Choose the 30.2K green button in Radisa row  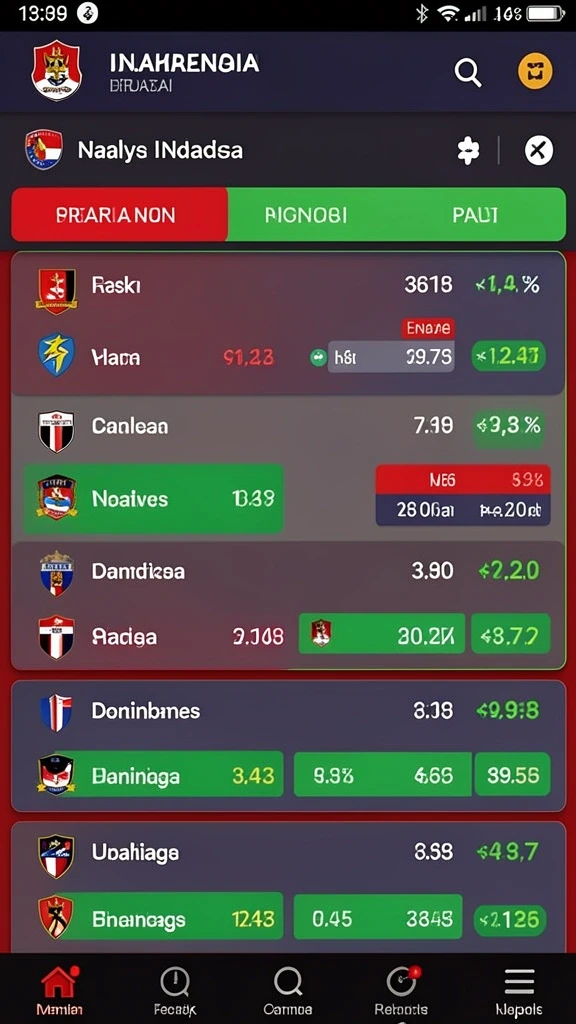pyautogui.click(x=382, y=634)
